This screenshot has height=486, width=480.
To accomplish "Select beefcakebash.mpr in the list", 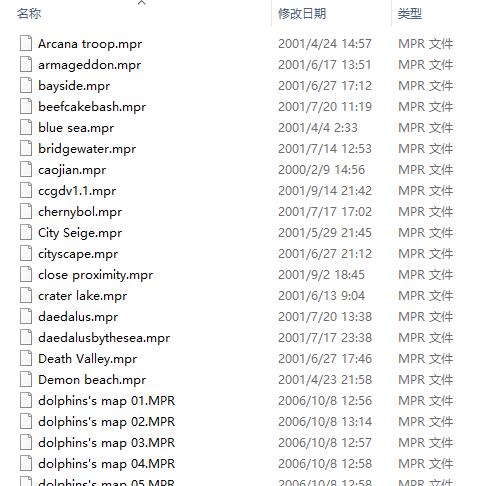I will coord(92,107).
